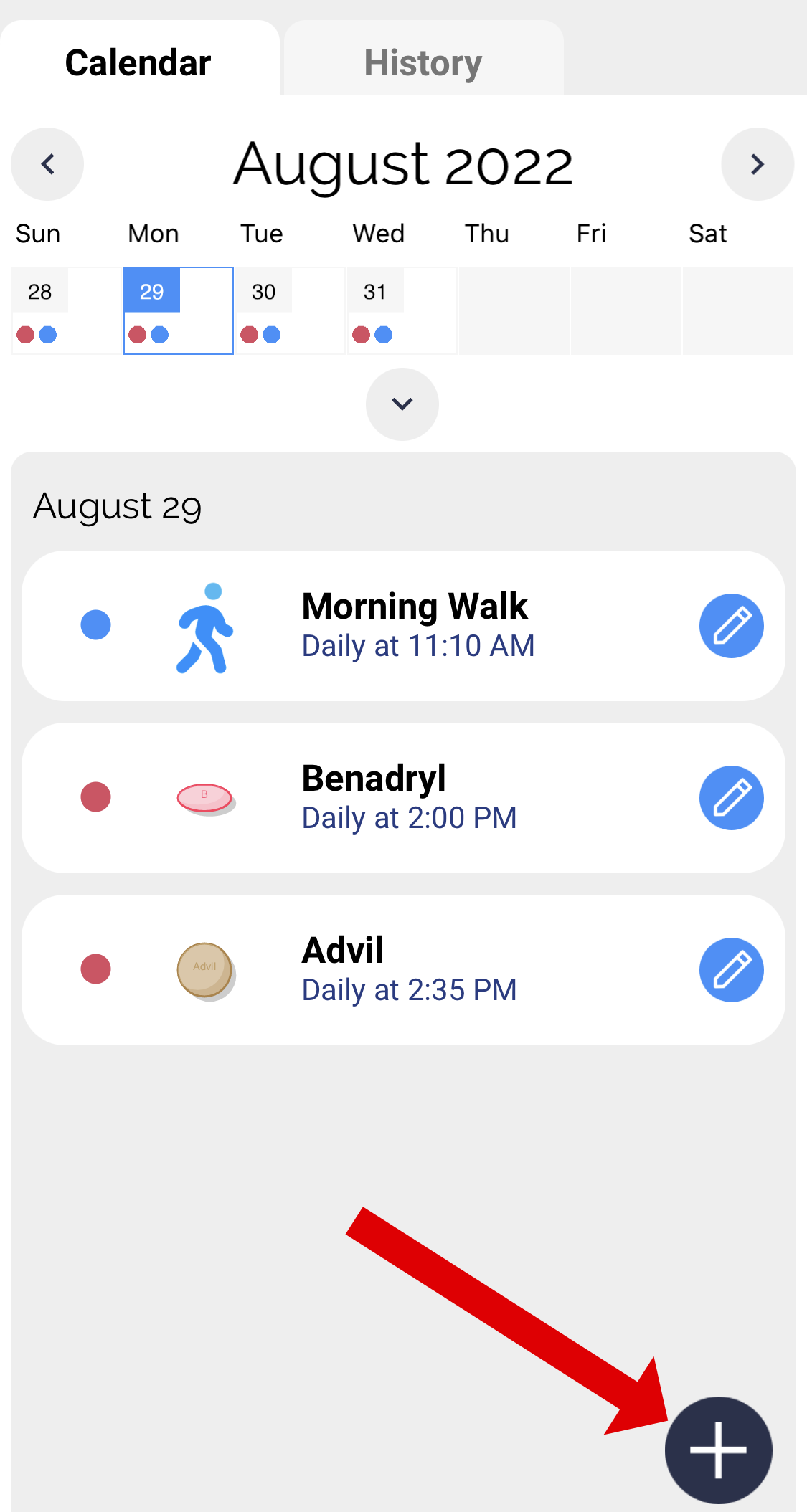Open the Benadryl card

point(403,798)
